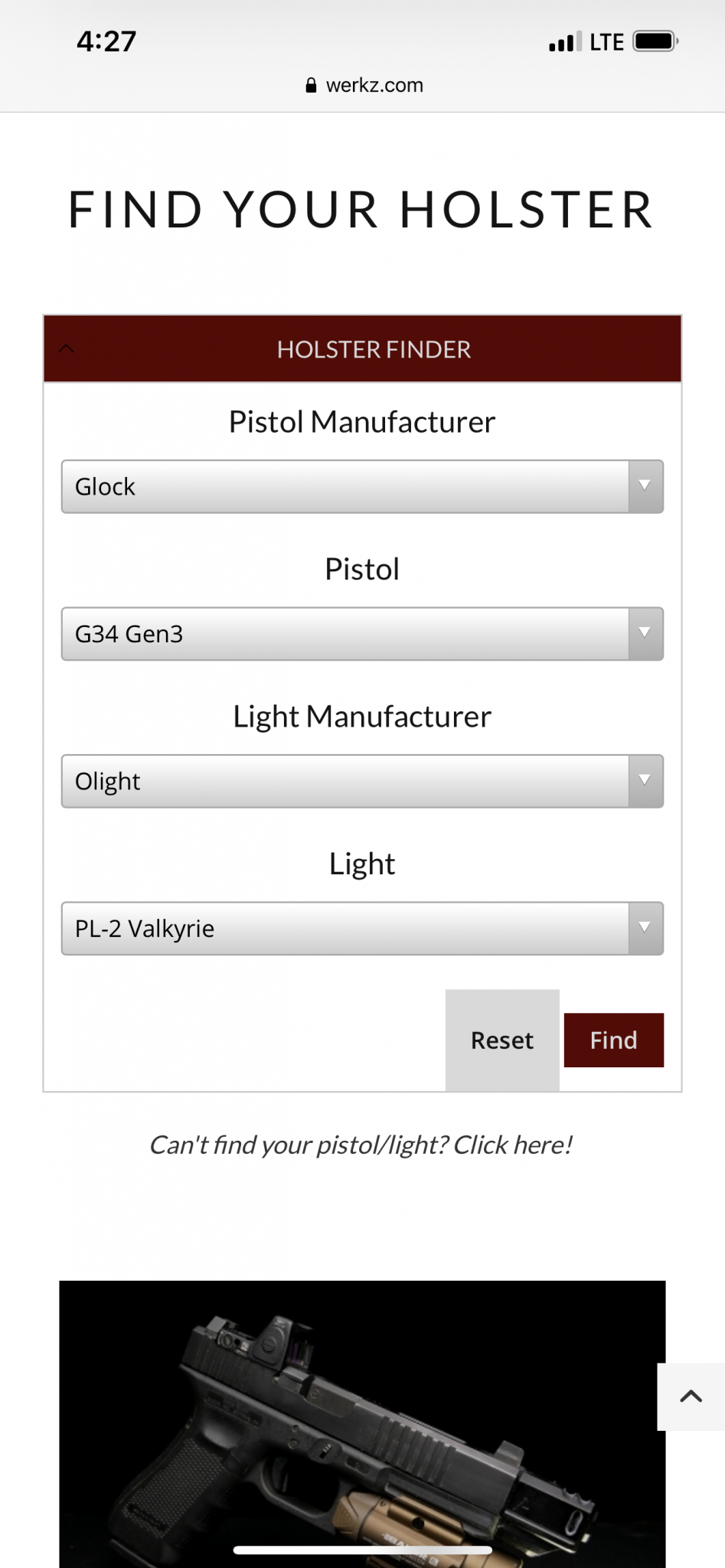Tap the werkz.com address bar

(364, 85)
